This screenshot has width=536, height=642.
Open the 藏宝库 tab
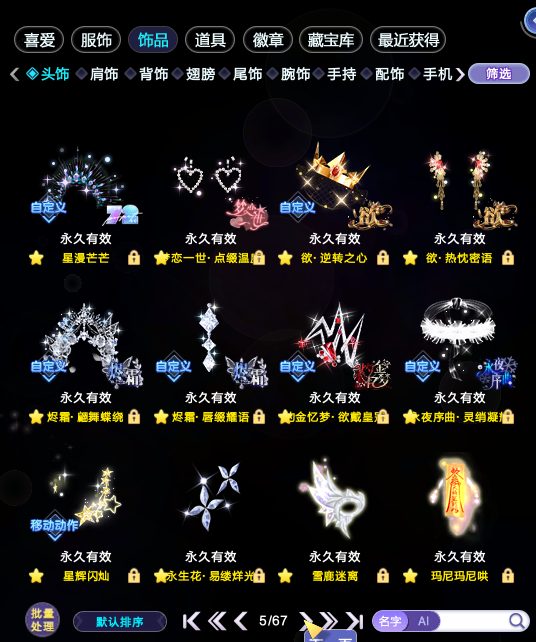(x=331, y=40)
